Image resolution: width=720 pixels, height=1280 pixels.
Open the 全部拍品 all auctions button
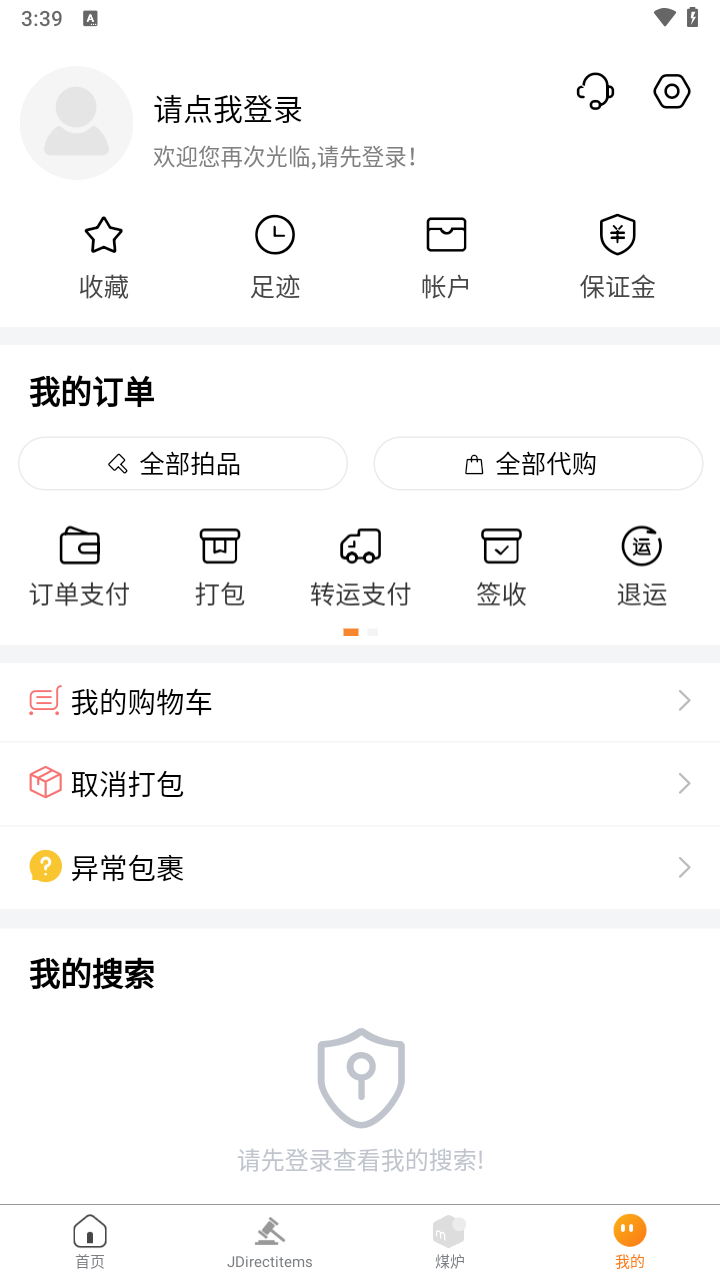point(183,463)
